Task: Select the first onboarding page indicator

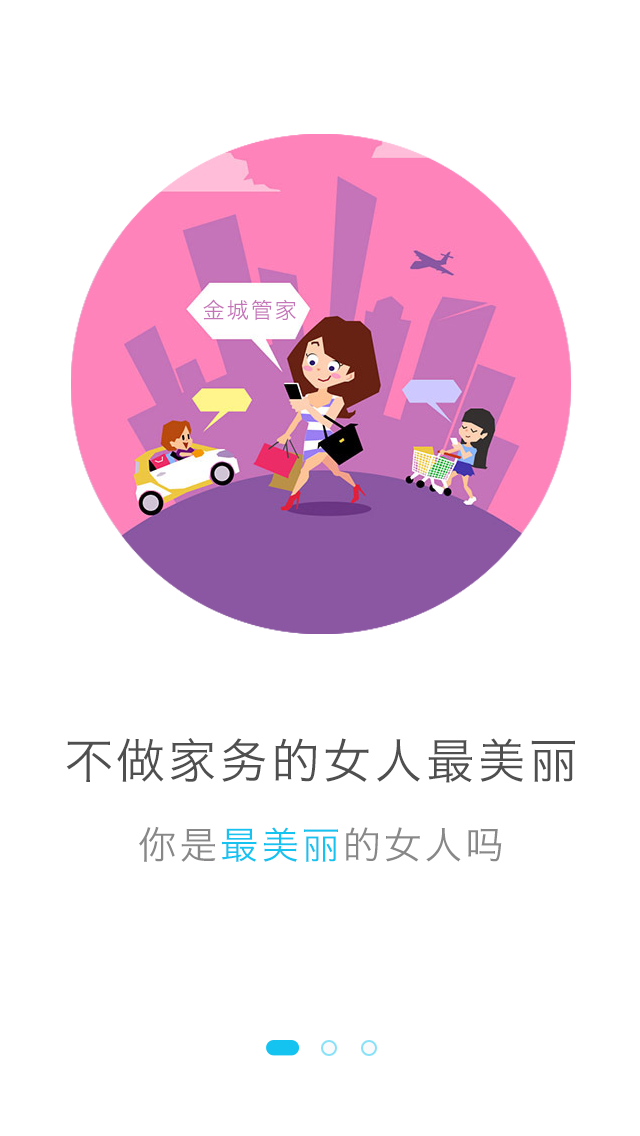Action: pyautogui.click(x=282, y=1048)
